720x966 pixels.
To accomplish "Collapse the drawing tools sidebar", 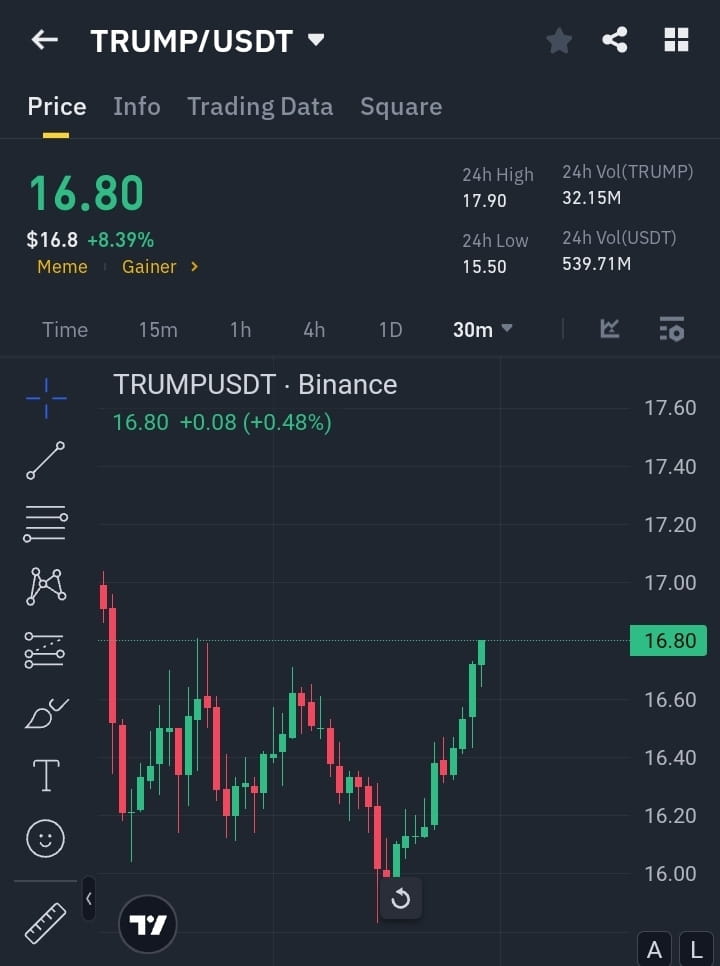I will coord(88,899).
